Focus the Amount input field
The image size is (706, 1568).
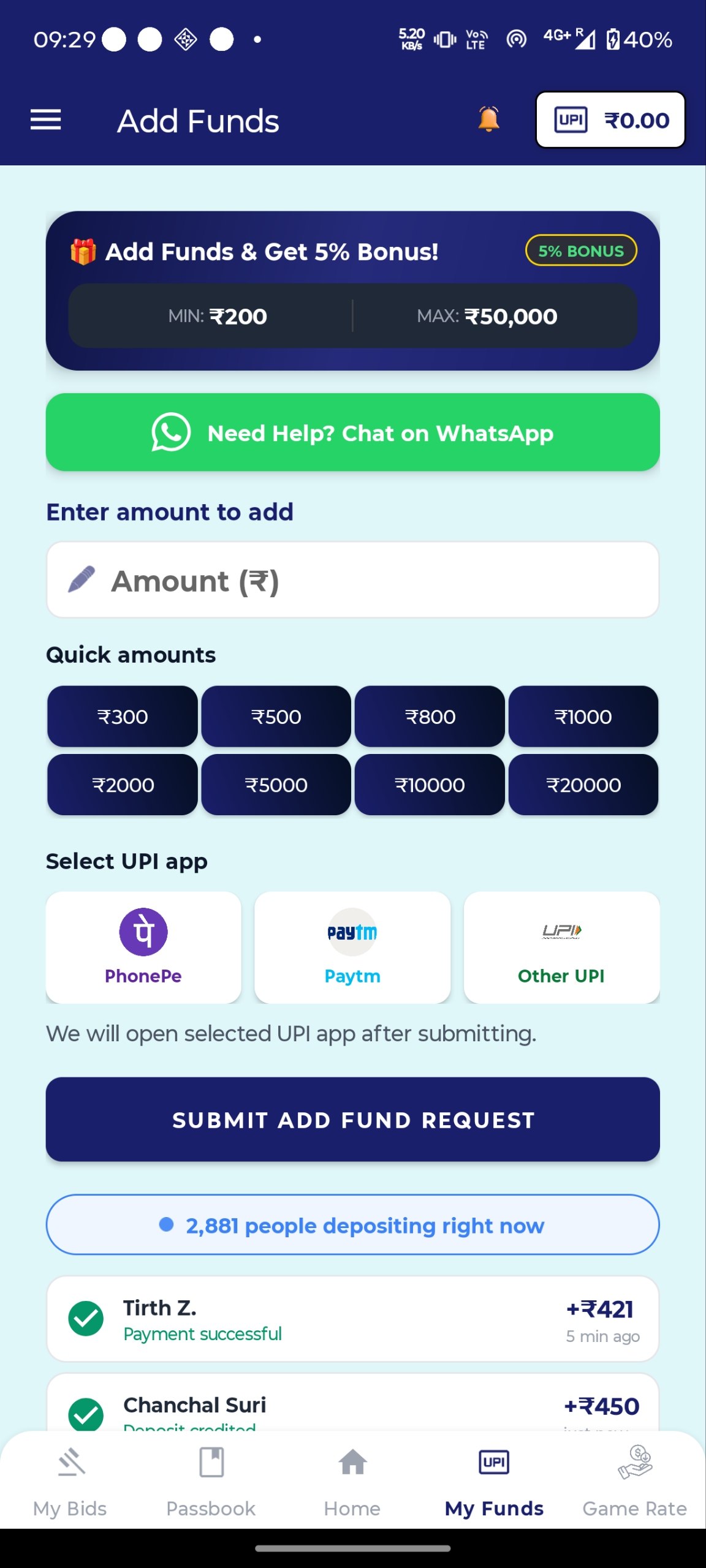click(352, 580)
